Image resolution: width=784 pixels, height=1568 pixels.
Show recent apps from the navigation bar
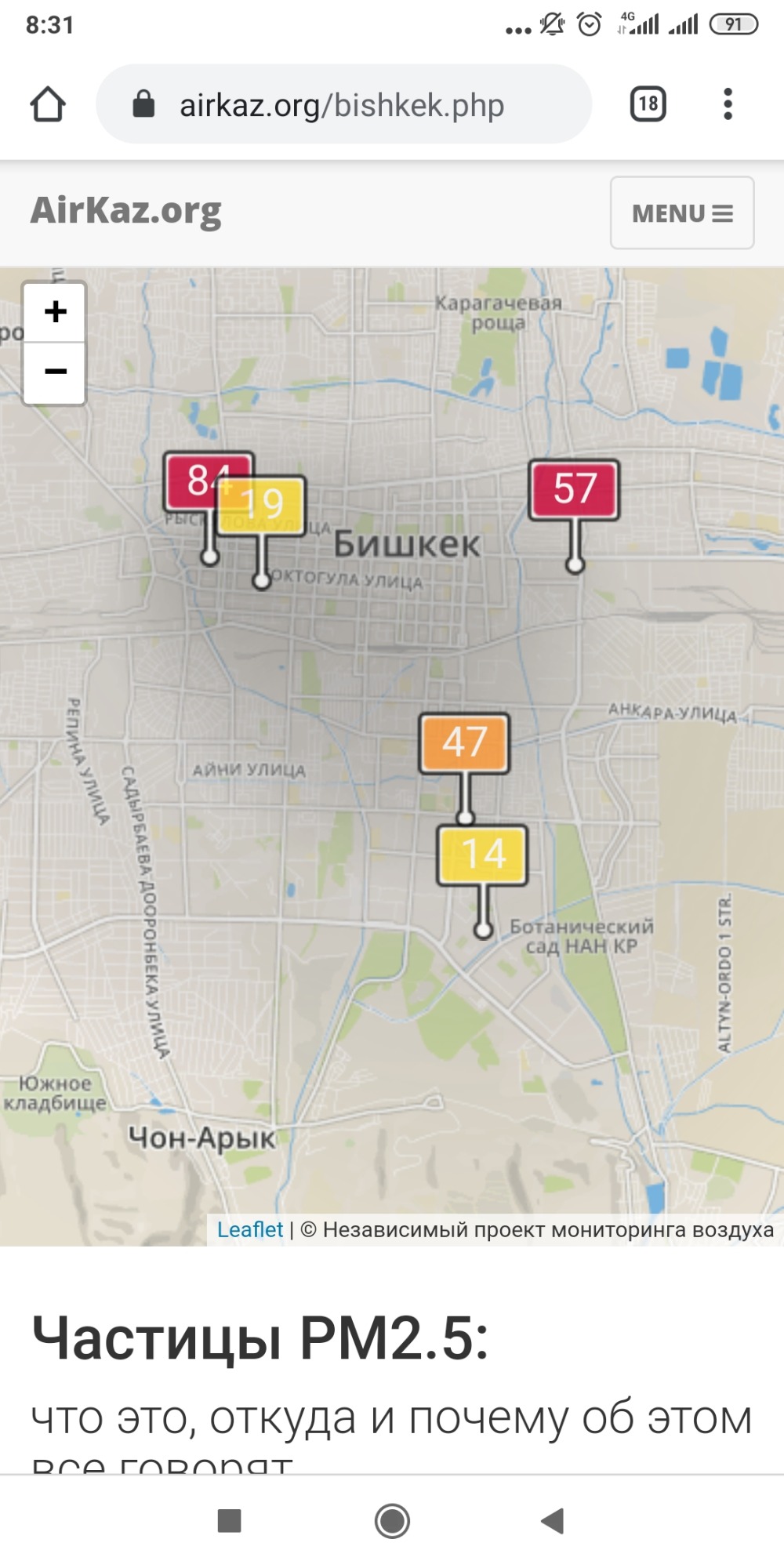[229, 1521]
